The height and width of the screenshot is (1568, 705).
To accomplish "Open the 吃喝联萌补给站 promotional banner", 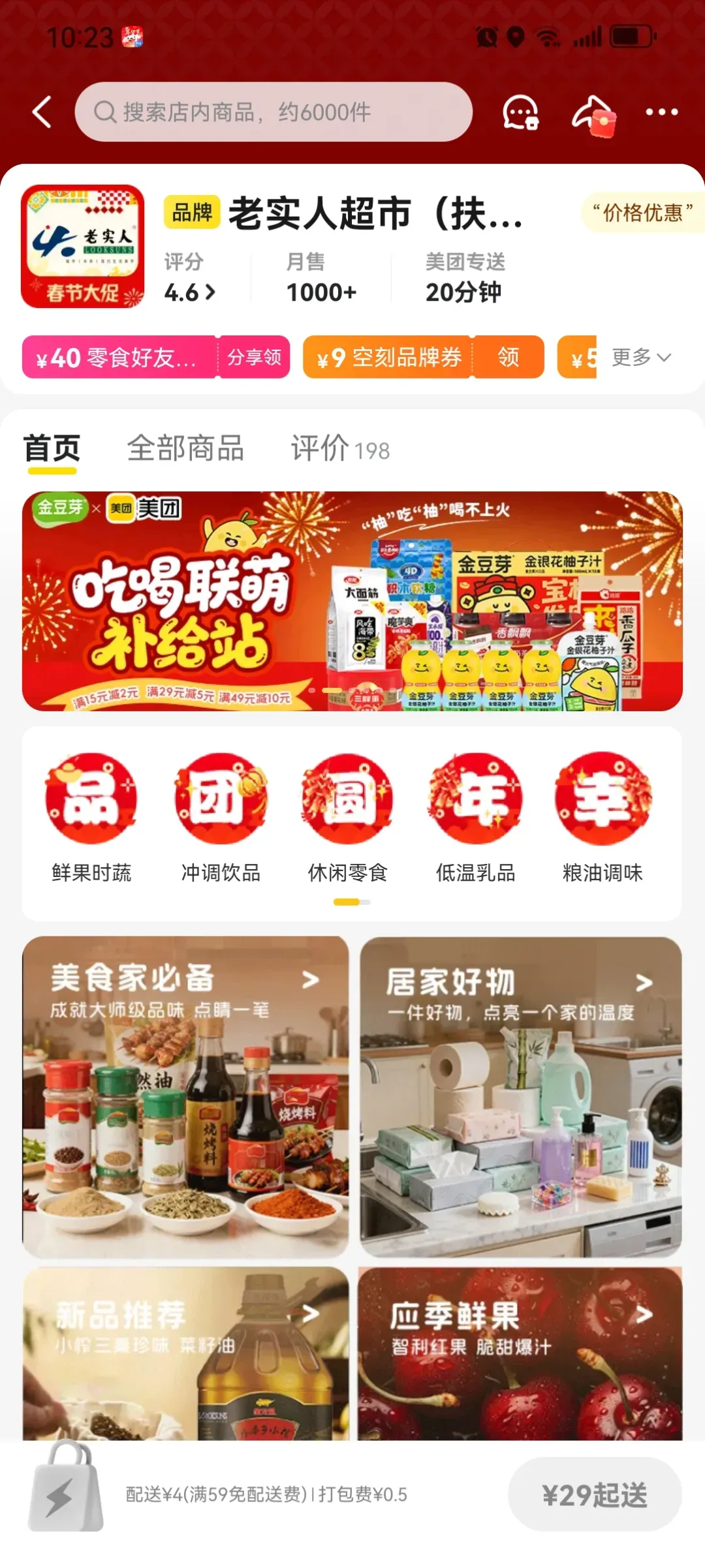I will (x=352, y=600).
